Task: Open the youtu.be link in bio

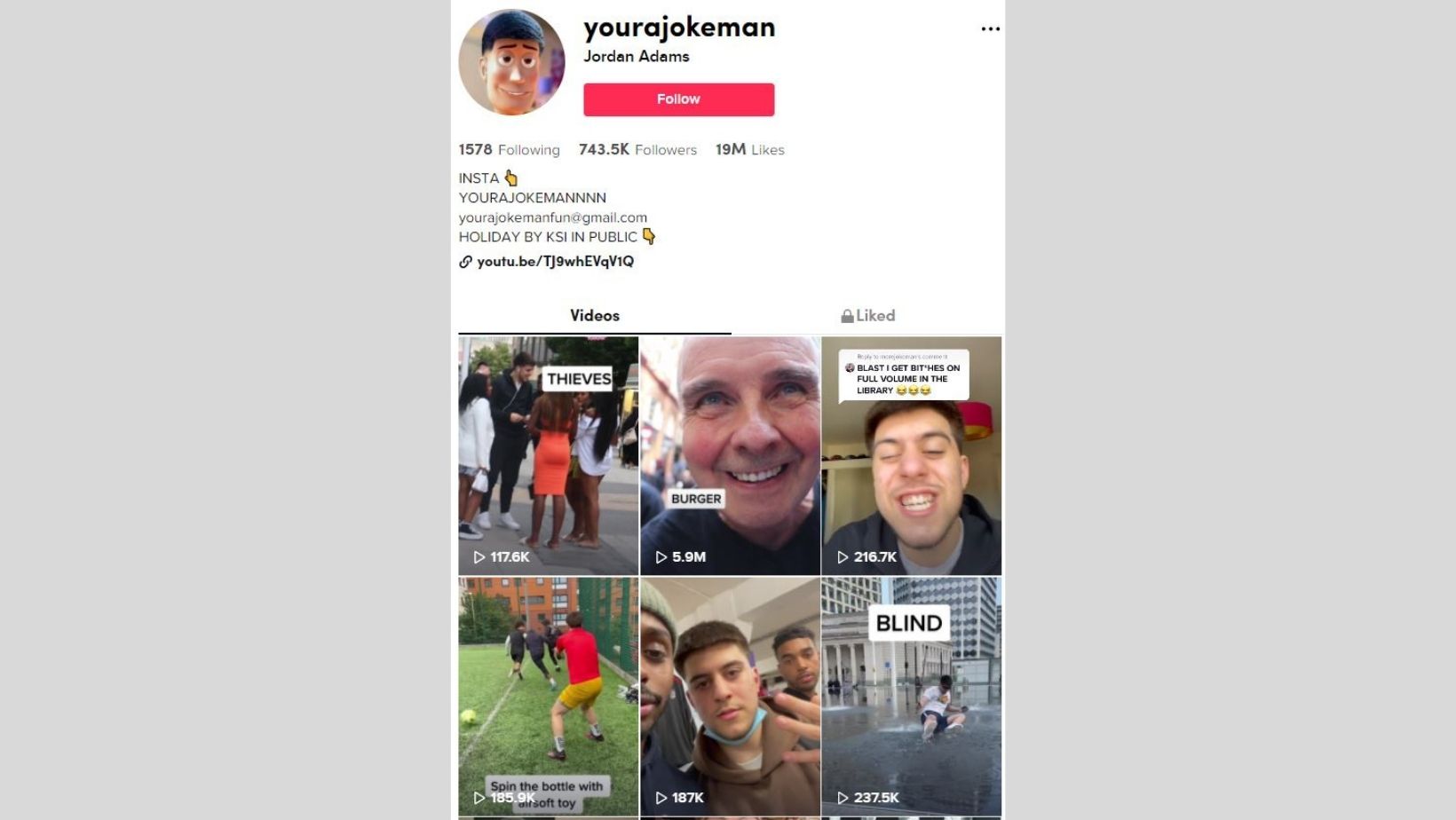Action: [x=555, y=262]
